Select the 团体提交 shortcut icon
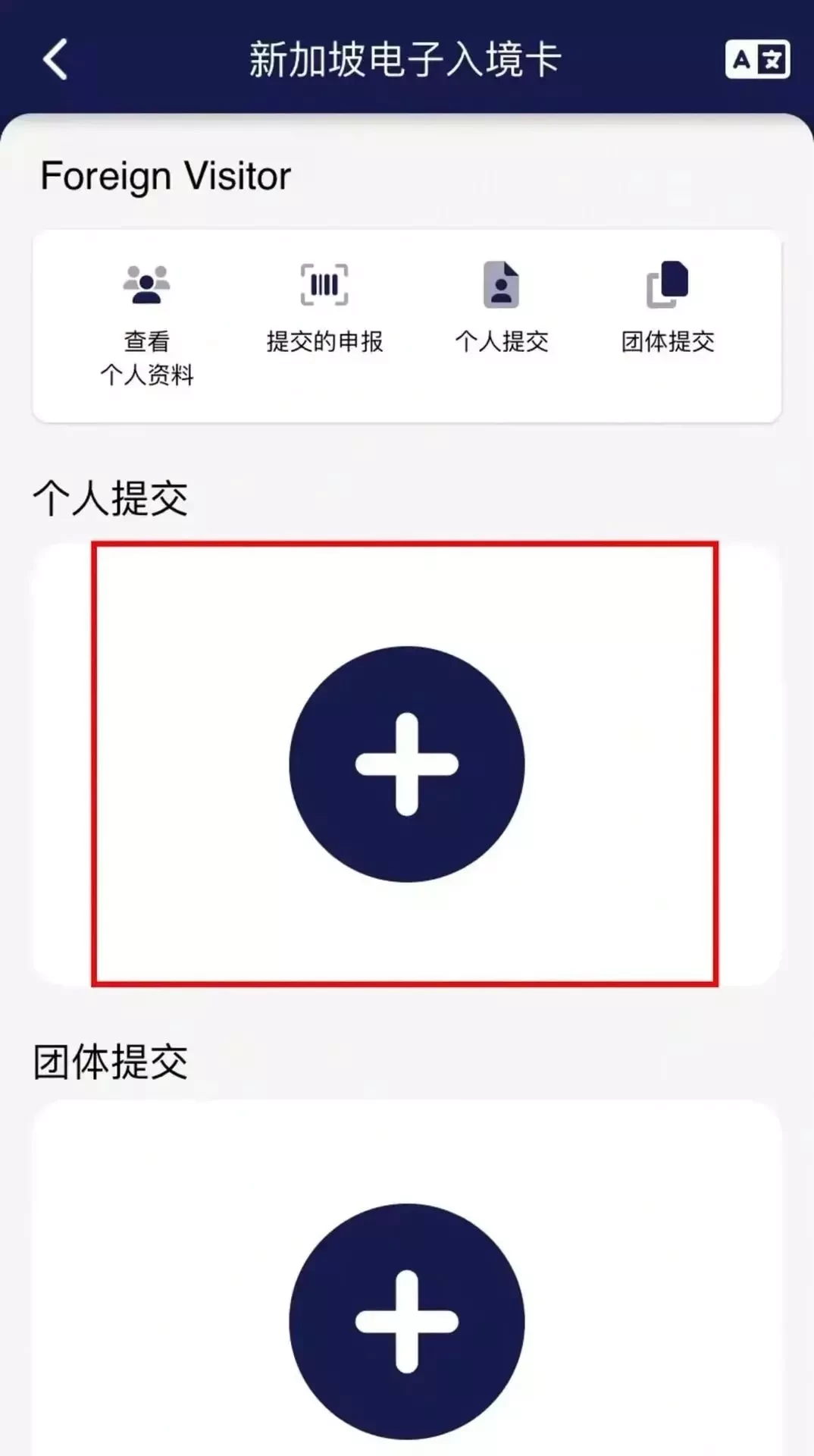Image resolution: width=814 pixels, height=1456 pixels. 668,285
